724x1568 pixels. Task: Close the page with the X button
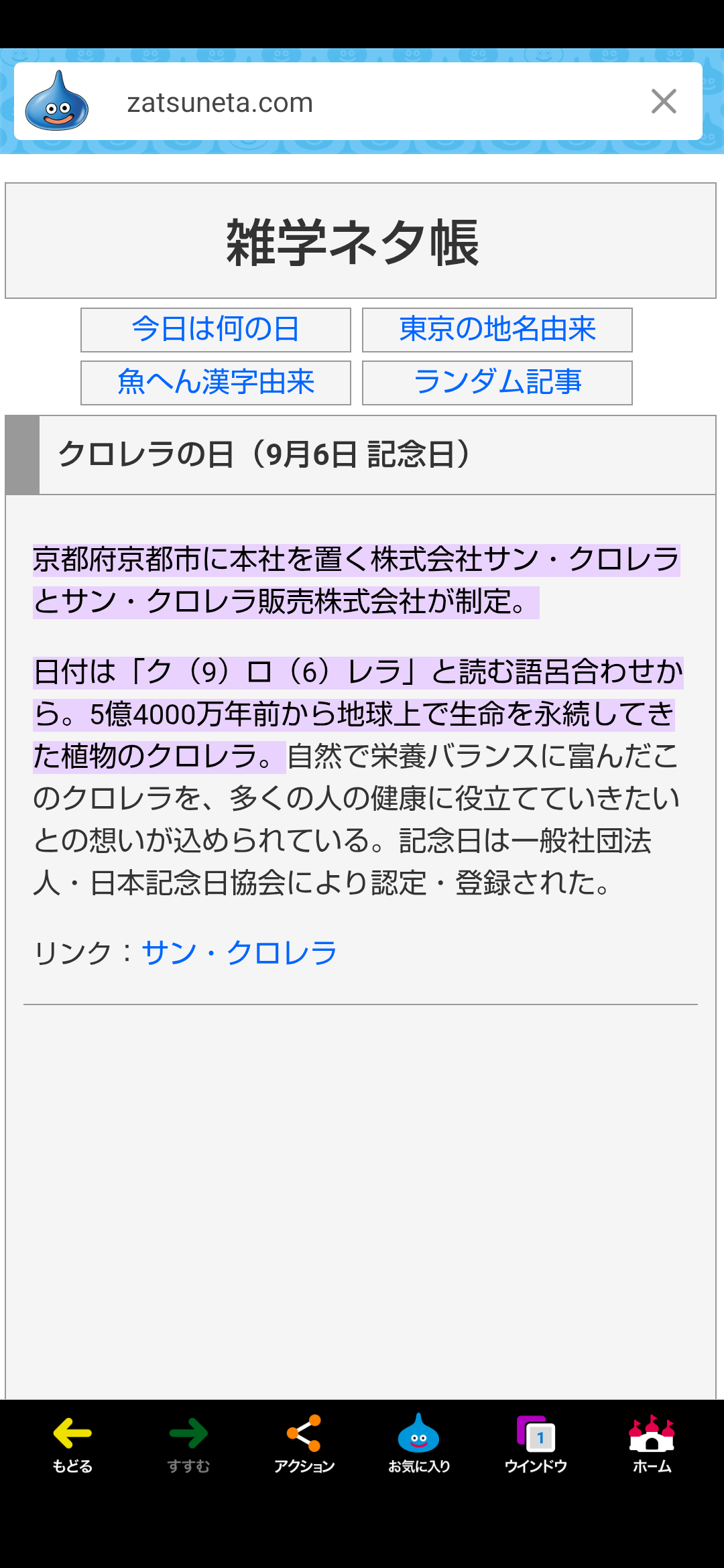pos(664,102)
